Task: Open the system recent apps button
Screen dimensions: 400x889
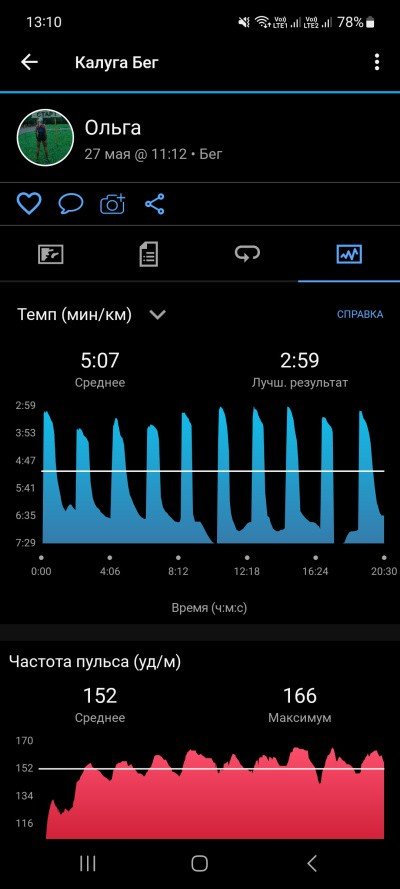Action: pyautogui.click(x=88, y=863)
